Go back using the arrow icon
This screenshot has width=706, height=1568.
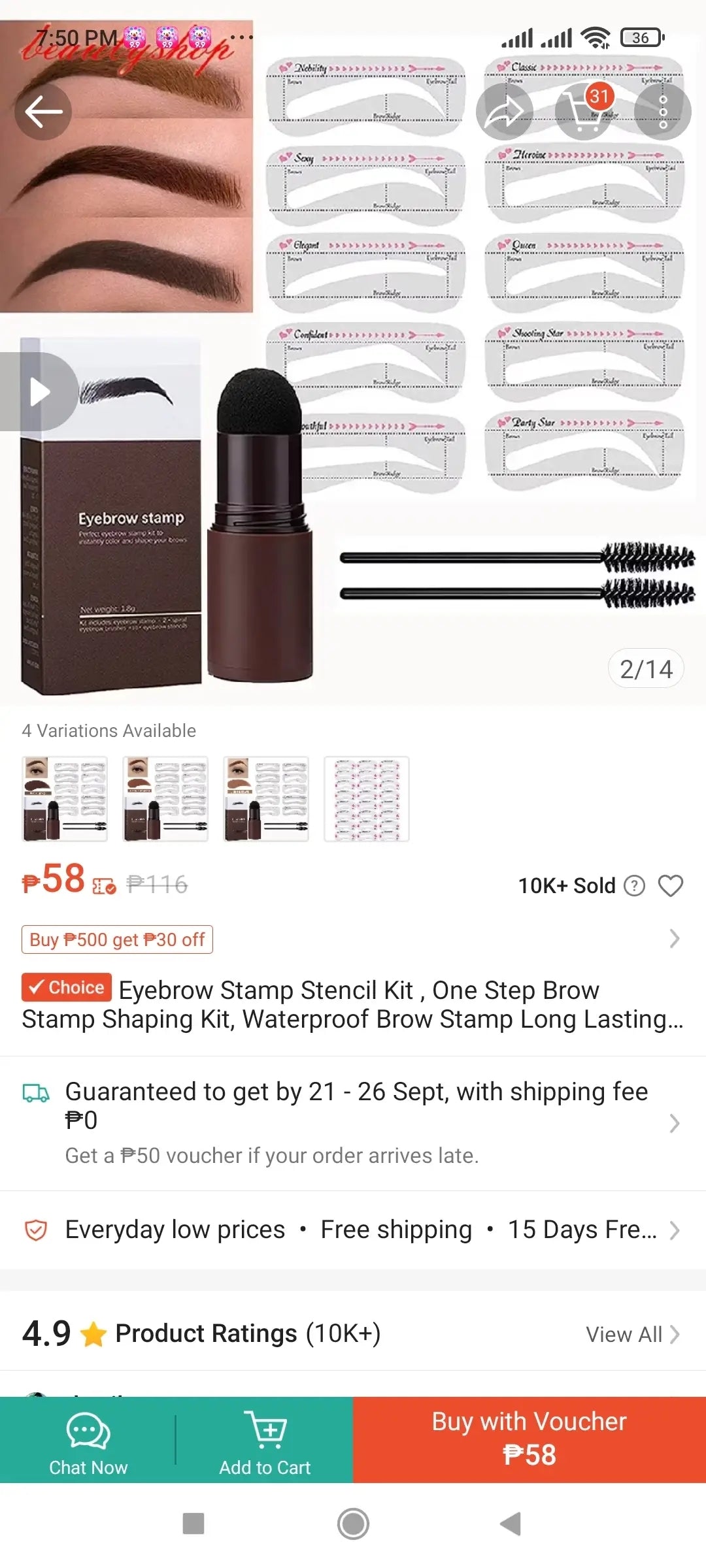(43, 112)
